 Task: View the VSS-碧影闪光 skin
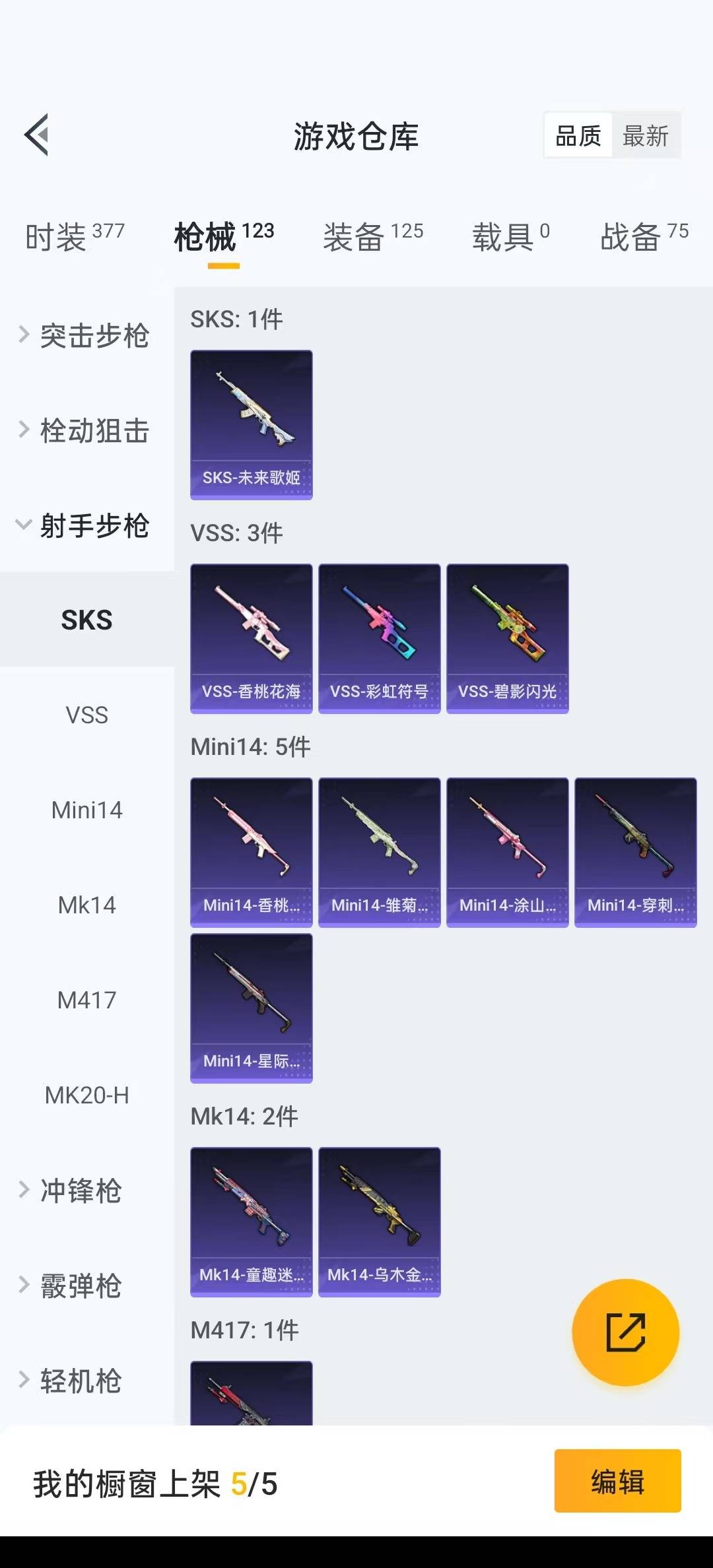(507, 638)
